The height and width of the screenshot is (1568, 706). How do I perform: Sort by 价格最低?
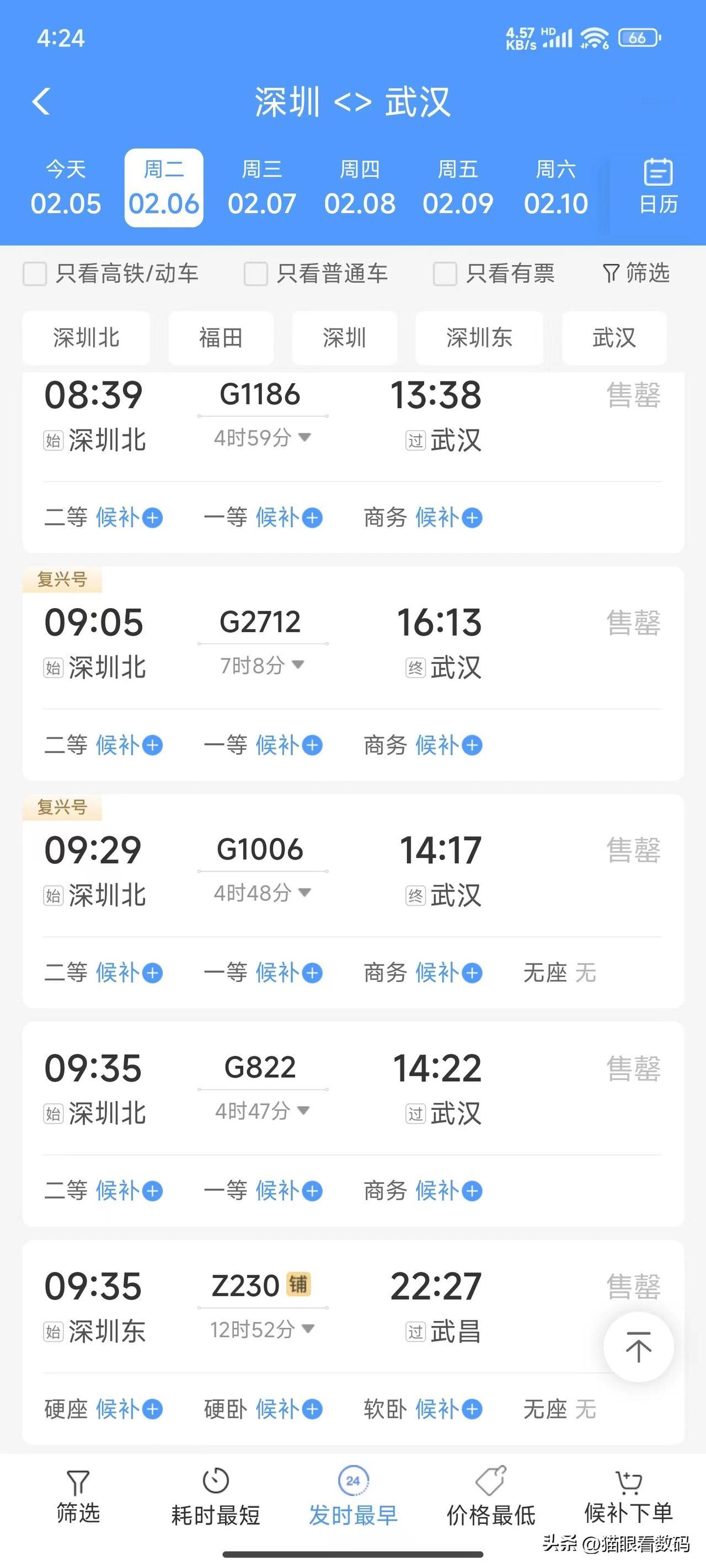[491, 1498]
